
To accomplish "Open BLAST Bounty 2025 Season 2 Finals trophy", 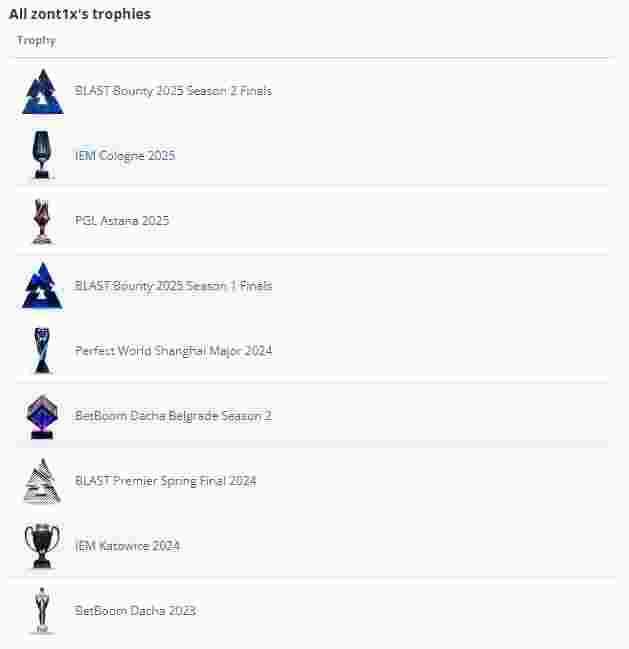I will tap(173, 91).
